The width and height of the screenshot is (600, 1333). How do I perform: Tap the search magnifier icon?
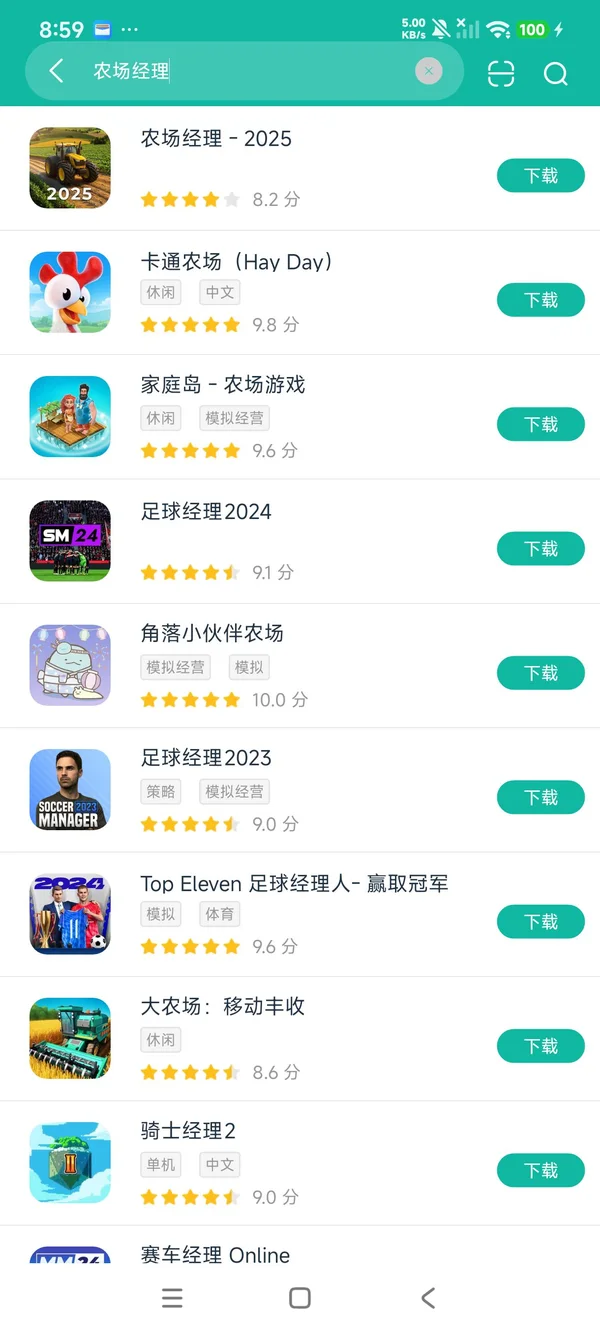coord(555,73)
